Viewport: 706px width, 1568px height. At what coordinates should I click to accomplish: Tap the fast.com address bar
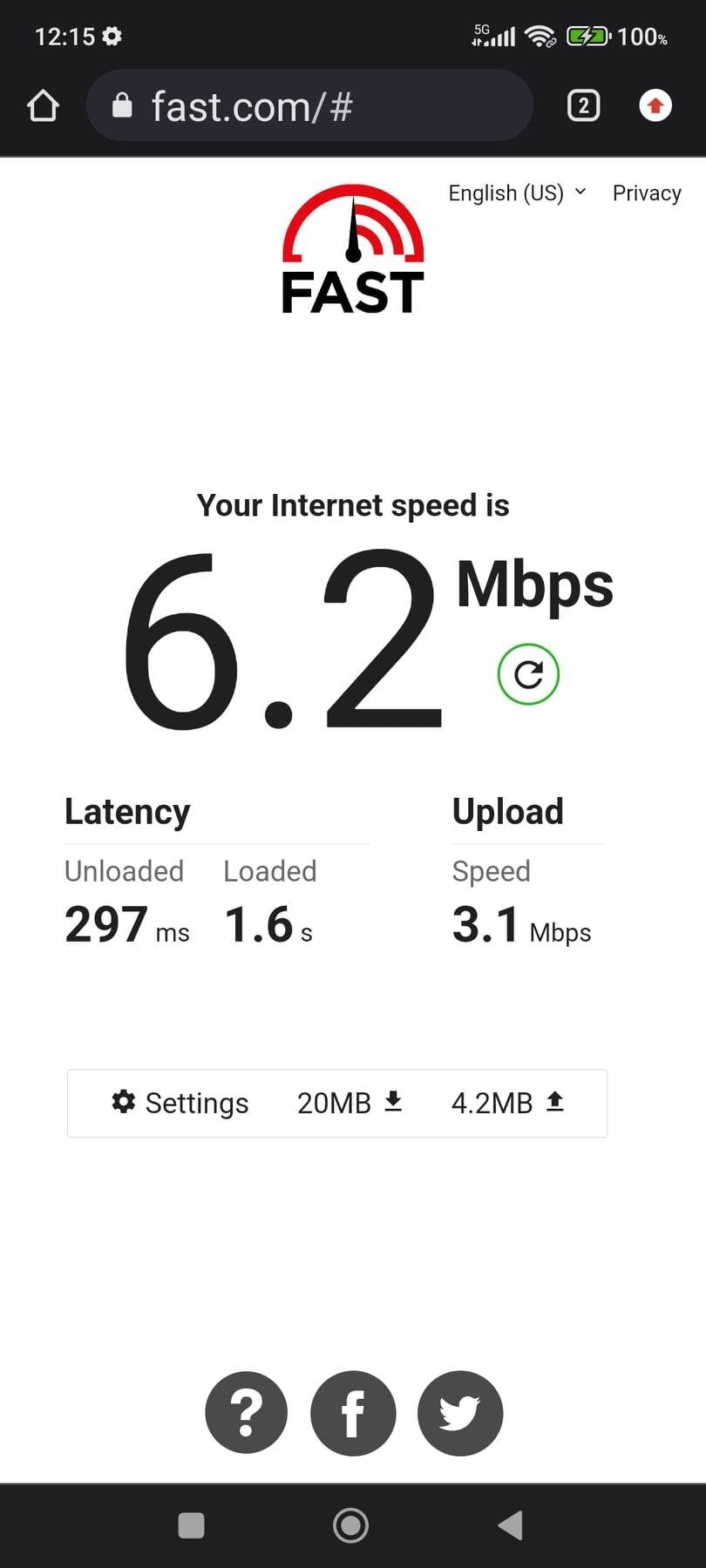pos(309,106)
